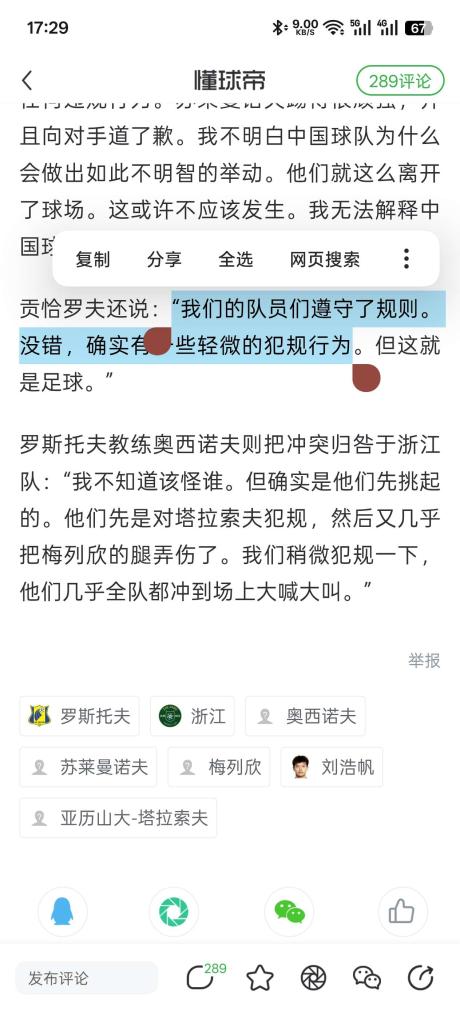Screen dimensions: 460x1011
Task: Open the 梅列欣 tag
Action: click(219, 767)
